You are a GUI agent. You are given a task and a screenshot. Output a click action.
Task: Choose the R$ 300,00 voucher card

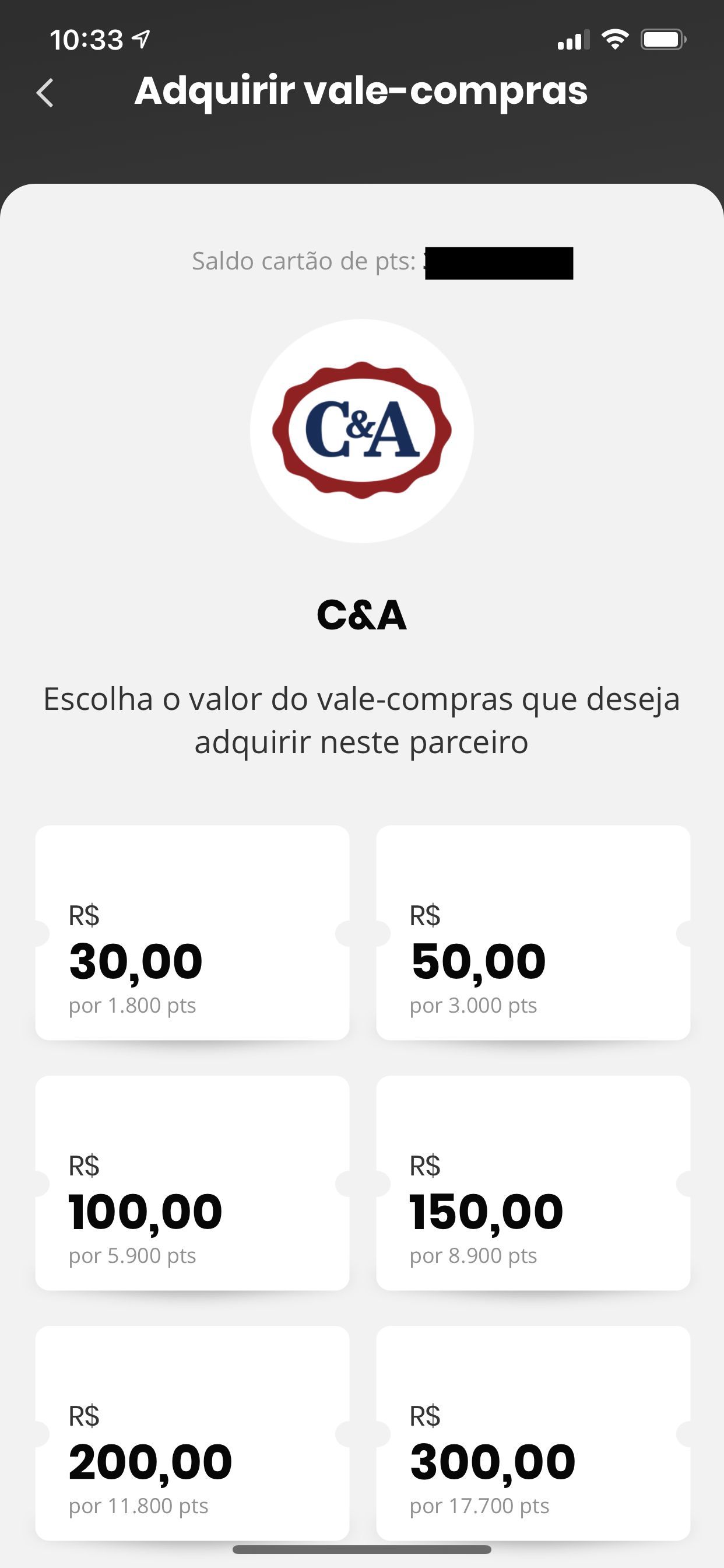coord(533,1433)
